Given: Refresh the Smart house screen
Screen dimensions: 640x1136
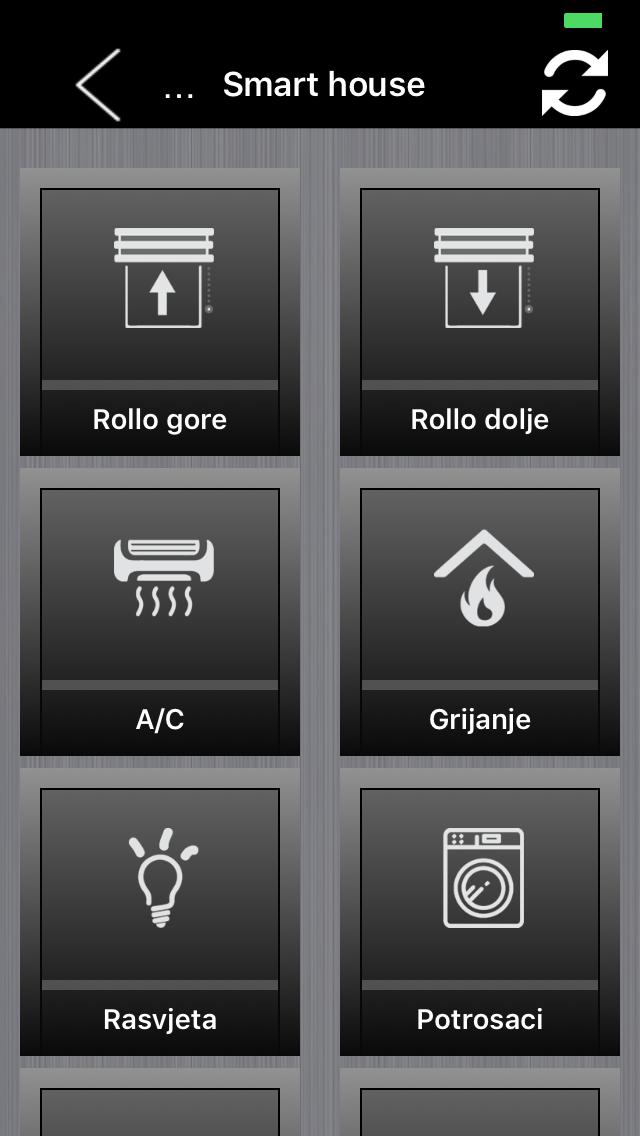Looking at the screenshot, I should pos(574,84).
